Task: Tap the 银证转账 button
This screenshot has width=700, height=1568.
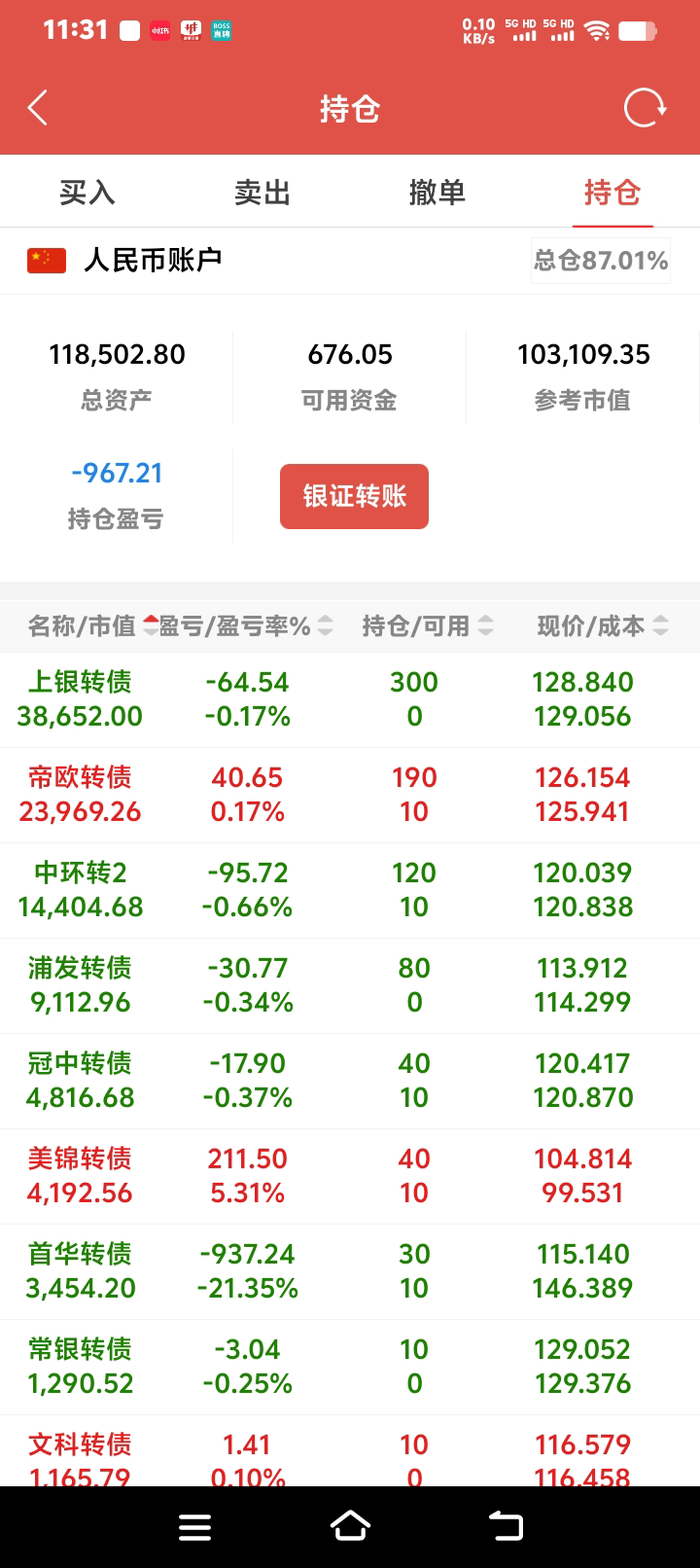Action: [x=354, y=496]
